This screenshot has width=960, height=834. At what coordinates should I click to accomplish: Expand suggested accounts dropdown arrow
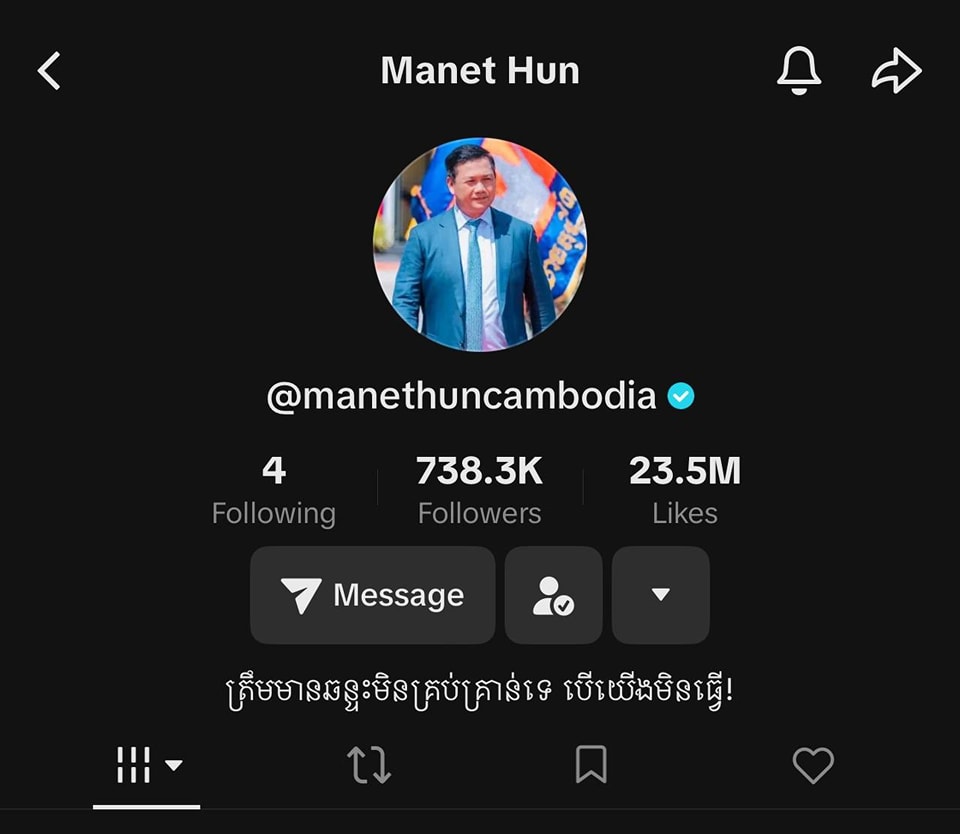pyautogui.click(x=660, y=595)
